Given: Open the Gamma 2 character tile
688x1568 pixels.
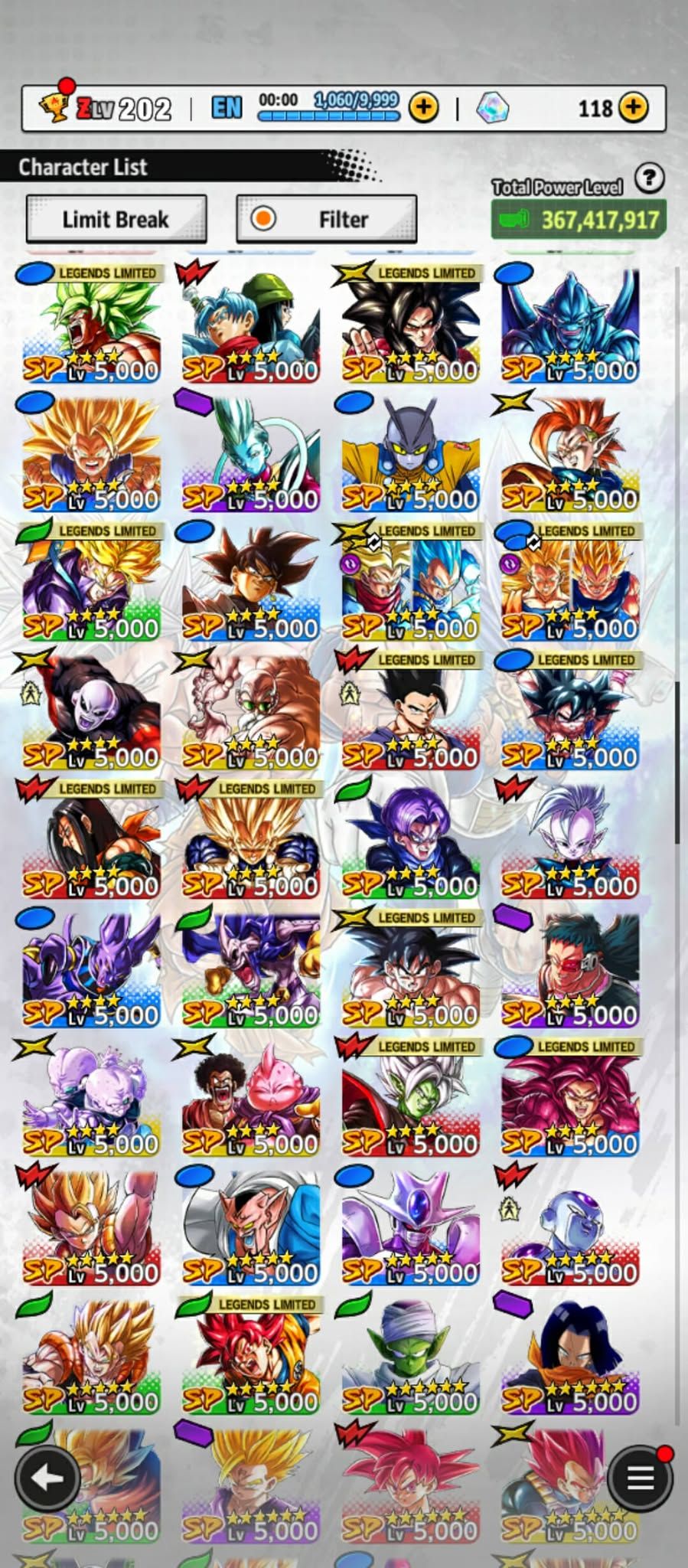Looking at the screenshot, I should pos(410,452).
